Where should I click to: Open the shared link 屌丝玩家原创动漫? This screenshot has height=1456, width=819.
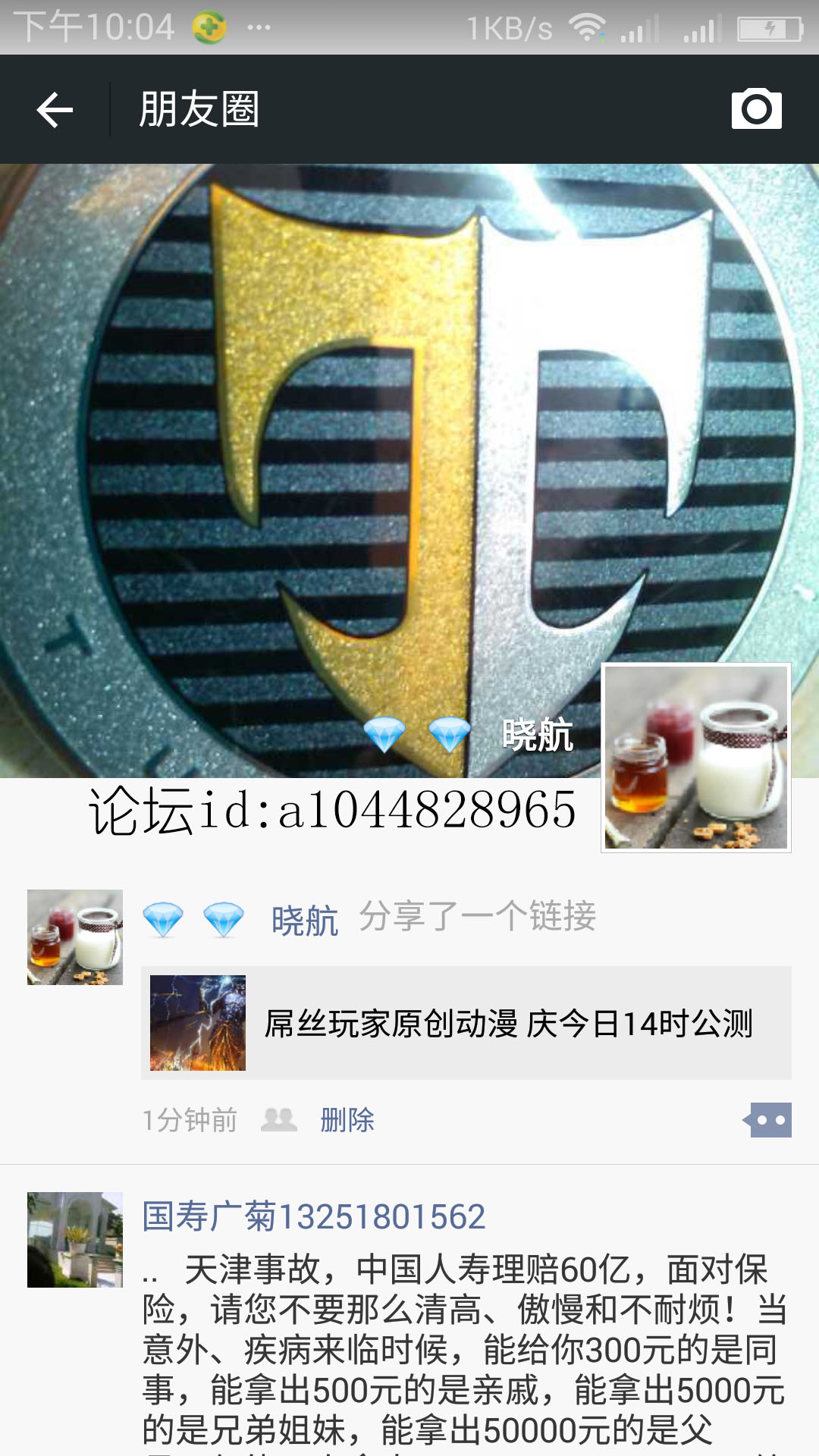coord(466,1023)
